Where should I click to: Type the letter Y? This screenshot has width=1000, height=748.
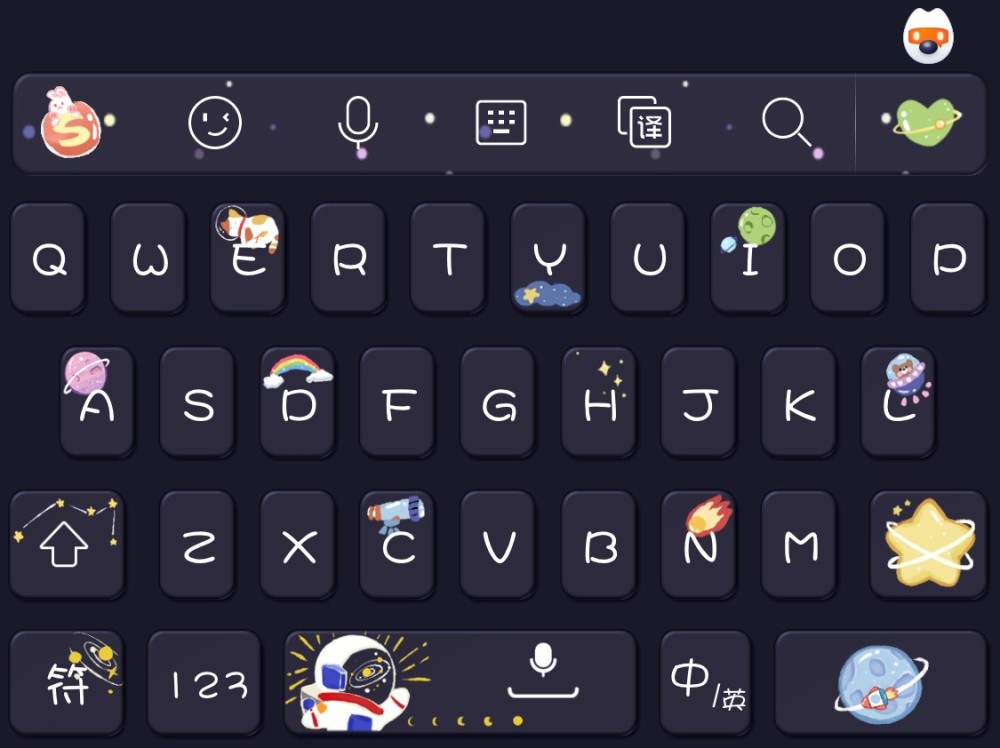548,259
